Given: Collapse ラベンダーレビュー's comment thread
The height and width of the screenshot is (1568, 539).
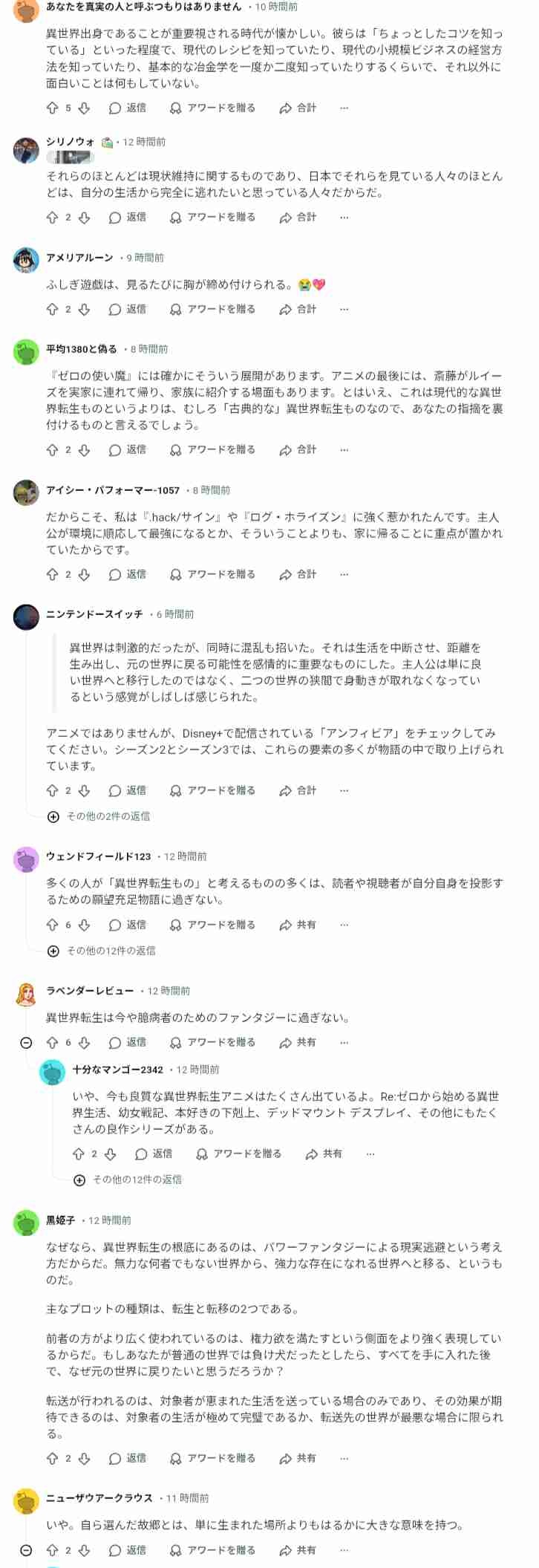Looking at the screenshot, I should coord(26,1043).
